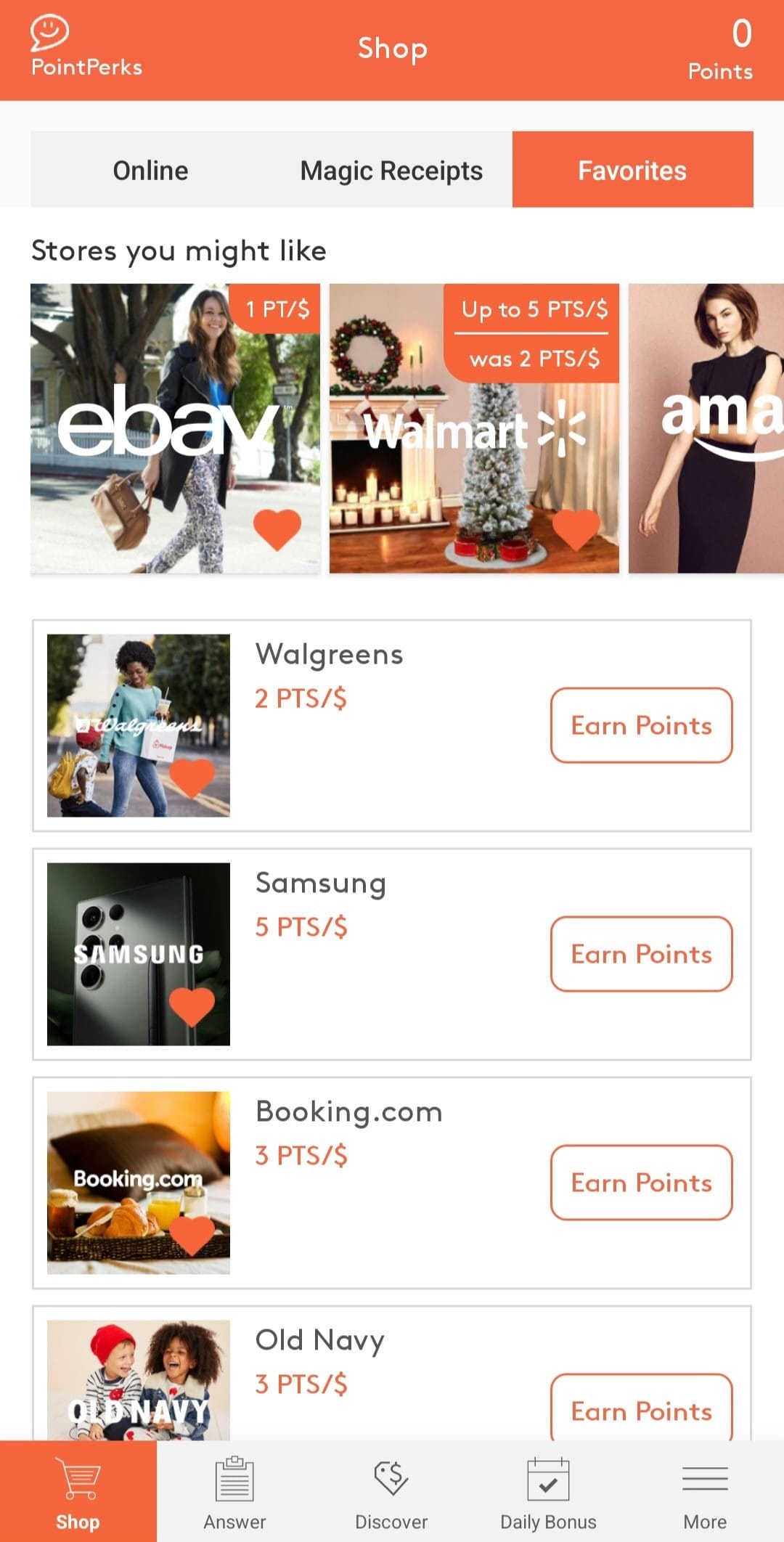Open the Discover tab
784x1542 pixels.
pyautogui.click(x=391, y=1491)
